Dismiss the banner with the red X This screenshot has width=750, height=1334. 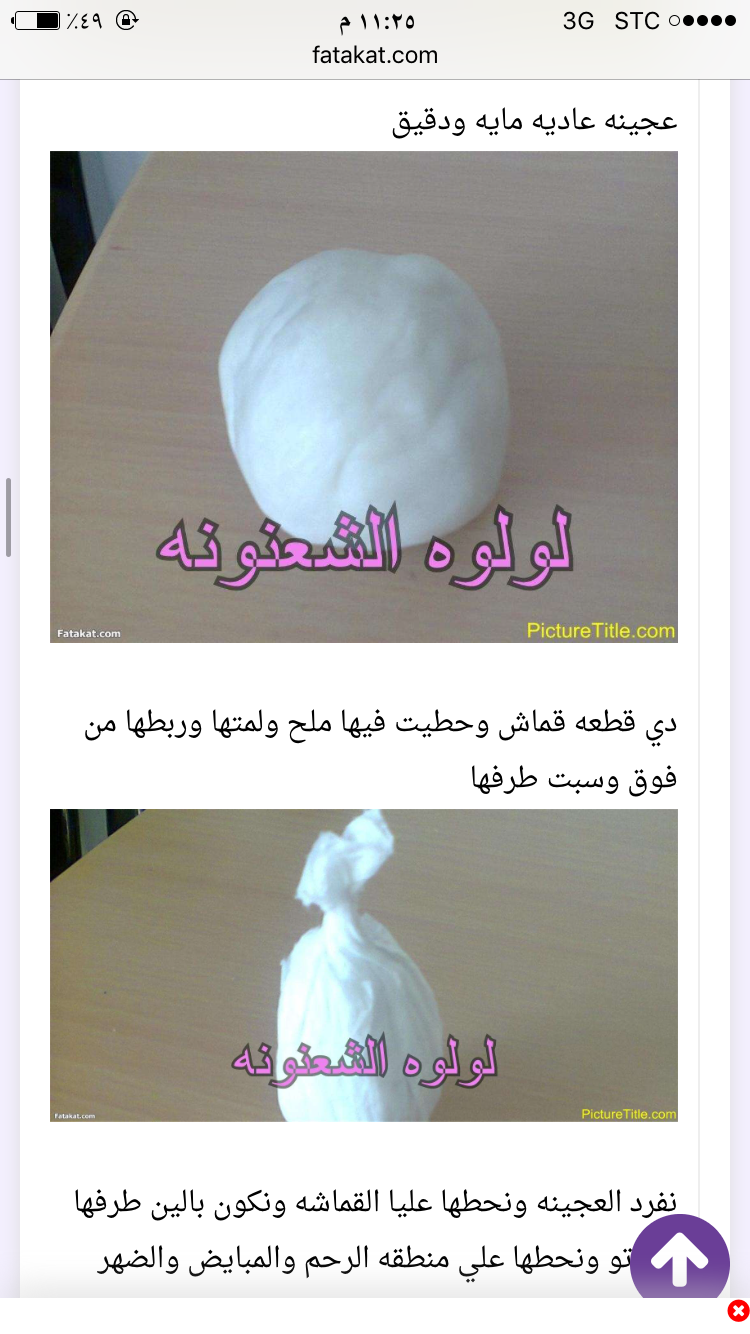738,1311
